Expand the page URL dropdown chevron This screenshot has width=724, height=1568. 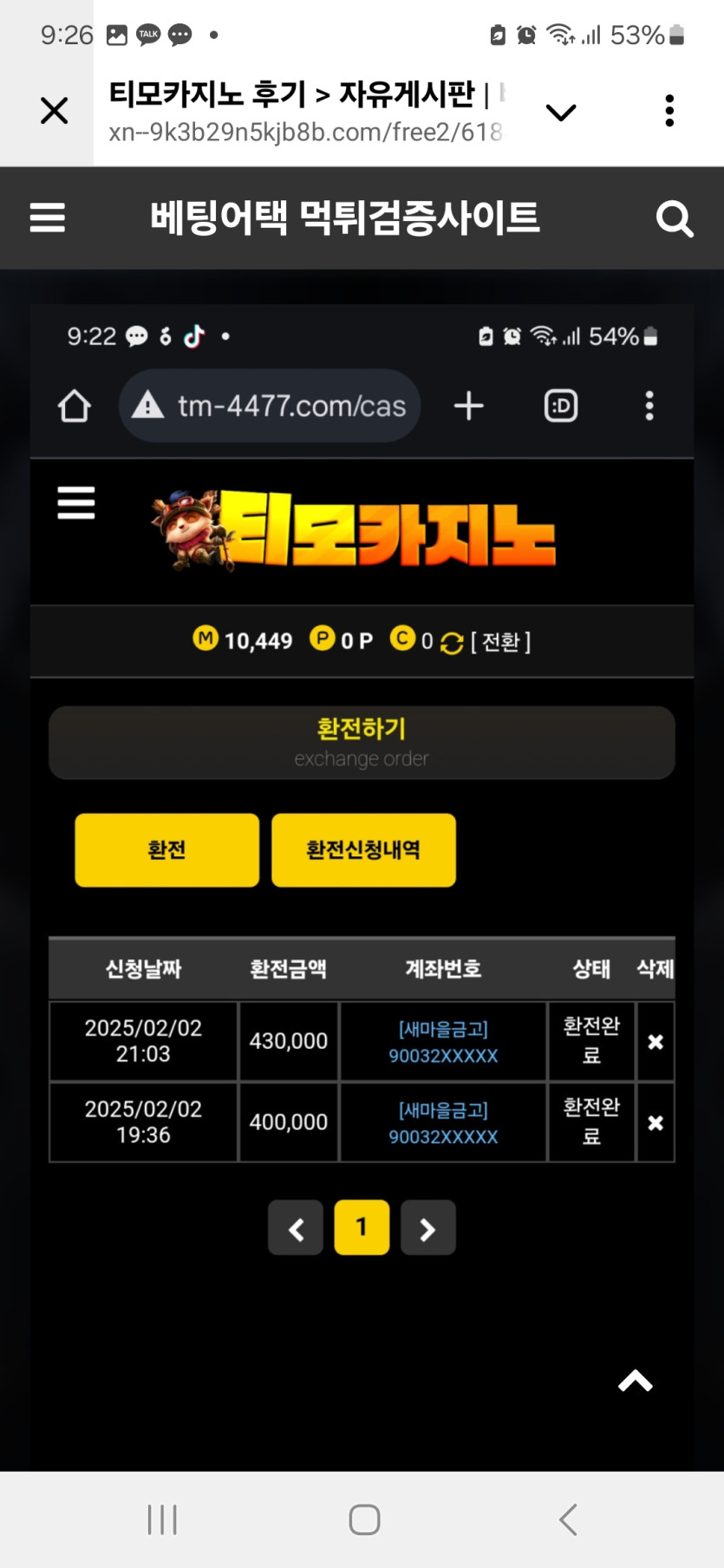click(x=561, y=112)
